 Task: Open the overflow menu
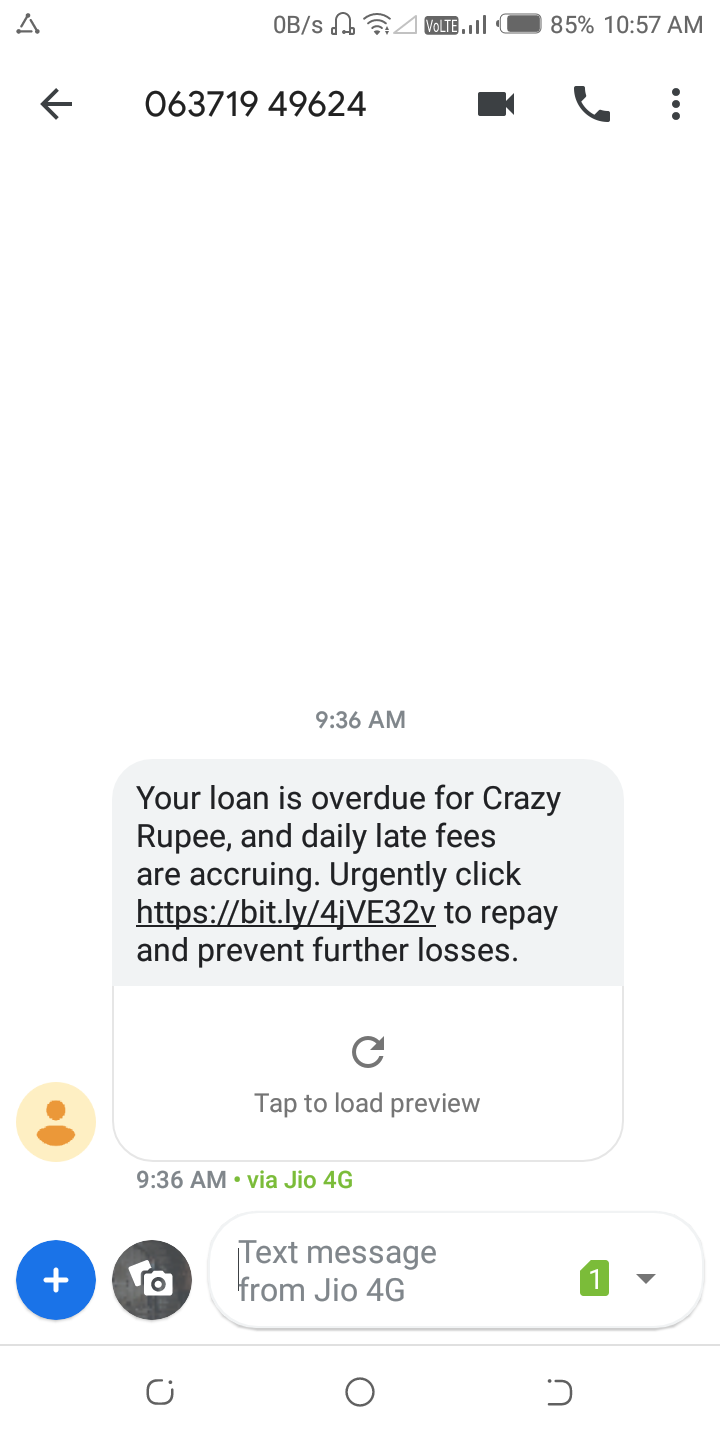676,104
